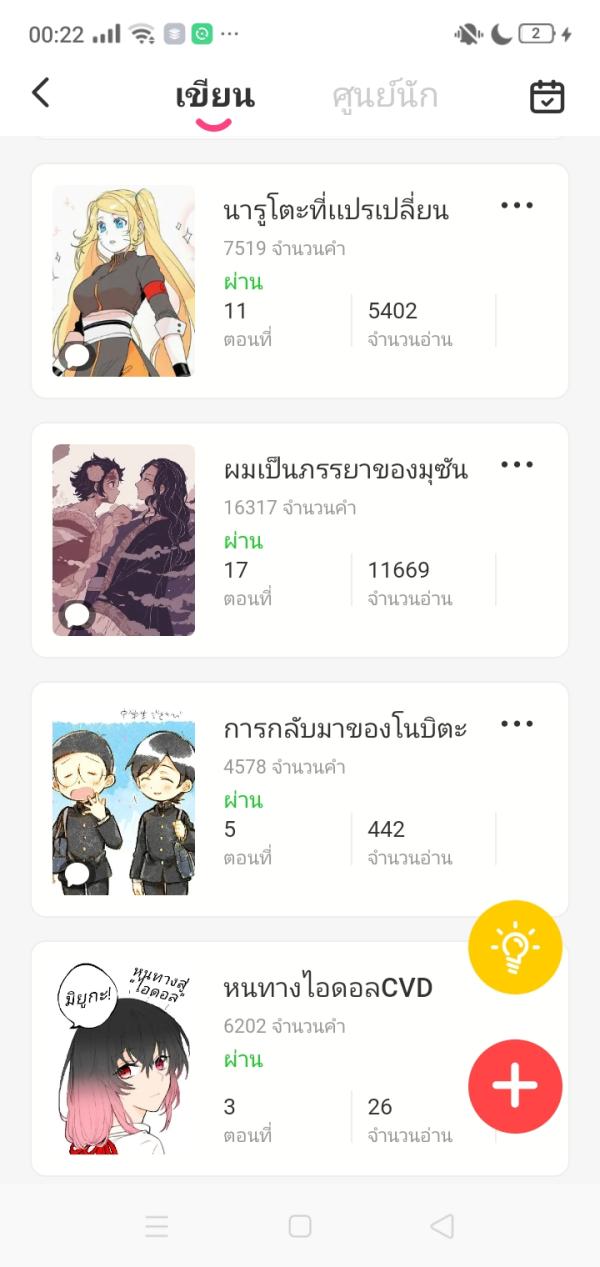Open options for ผมเป็นภรรยาของมุซัน

517,464
